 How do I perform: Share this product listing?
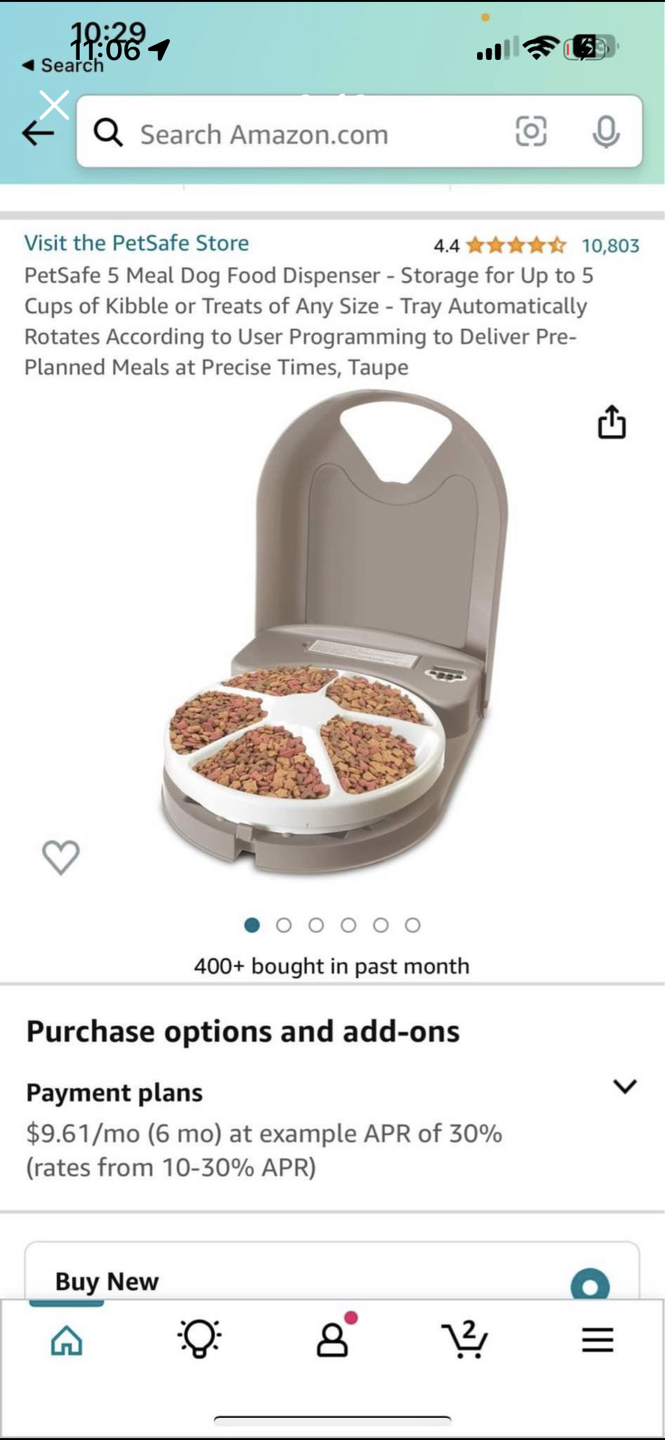point(611,422)
